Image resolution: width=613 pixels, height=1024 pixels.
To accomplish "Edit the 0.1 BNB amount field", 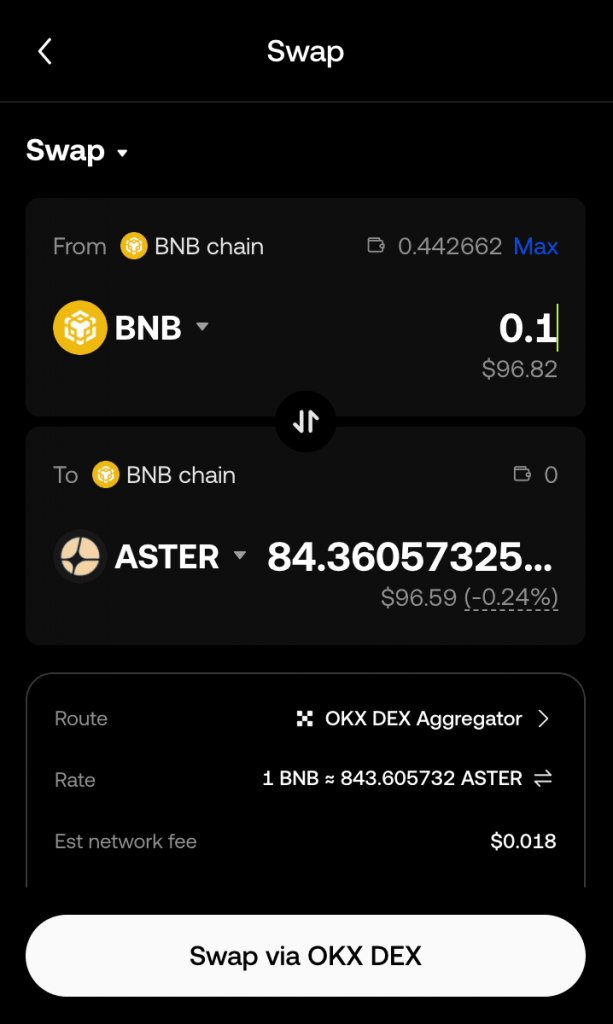I will 526,328.
